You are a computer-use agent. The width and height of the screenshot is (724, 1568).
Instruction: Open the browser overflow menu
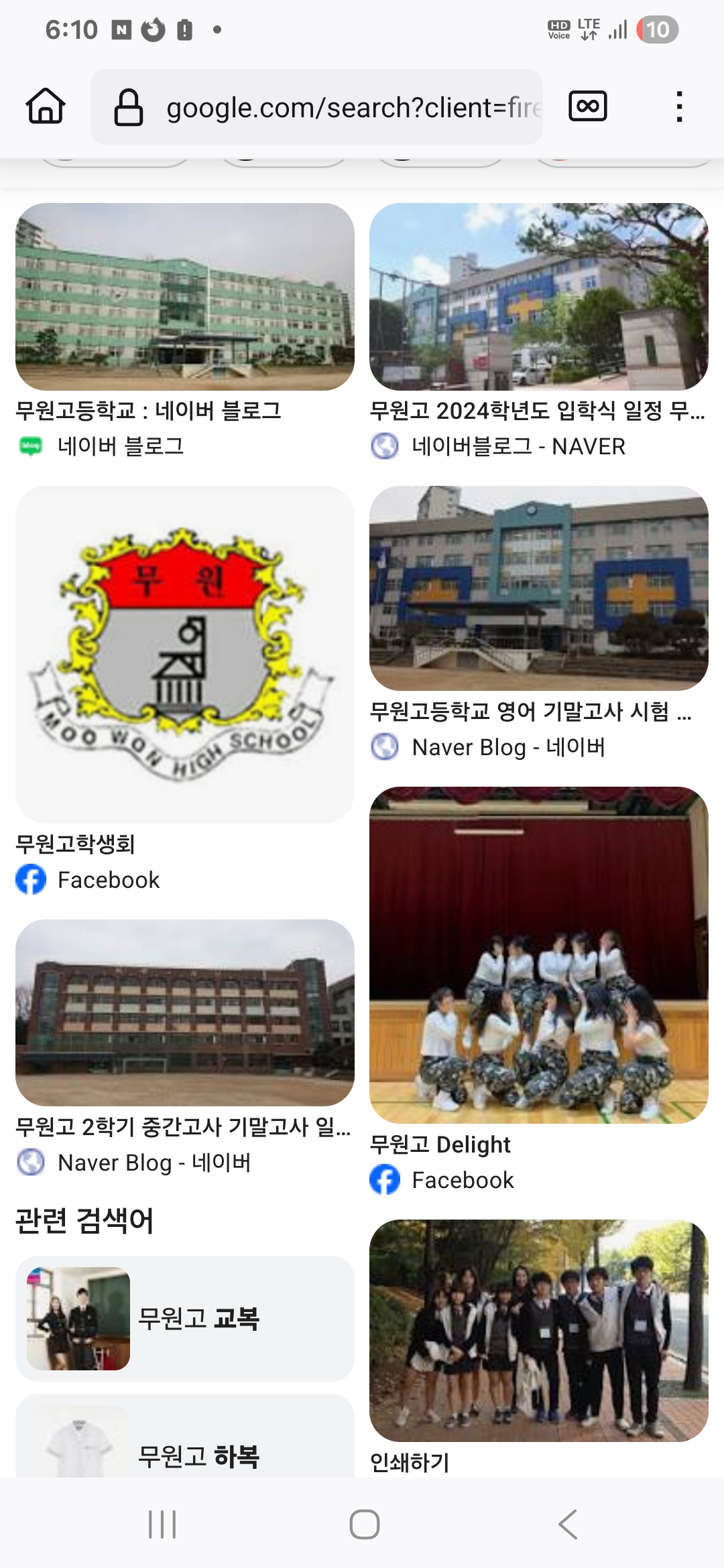[679, 107]
